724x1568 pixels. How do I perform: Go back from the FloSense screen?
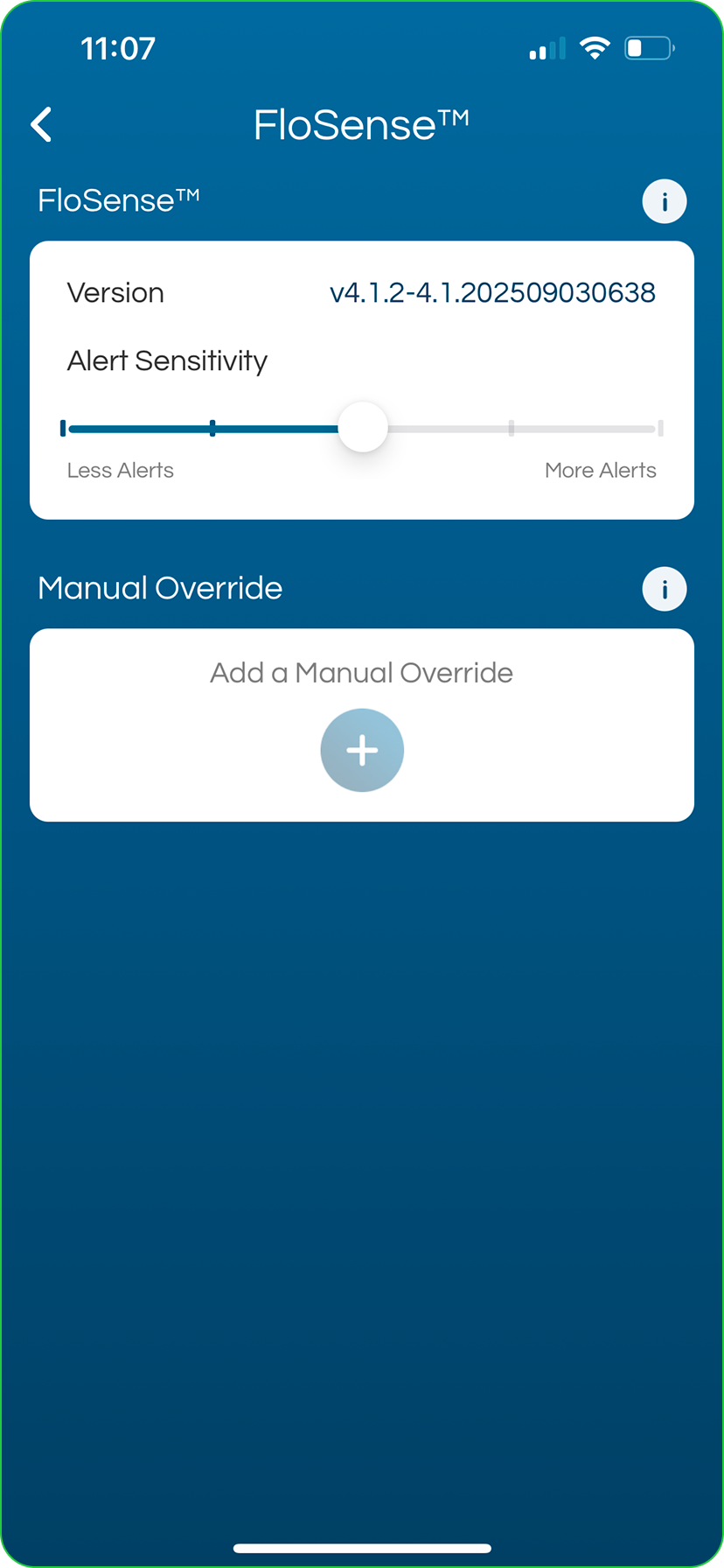[x=41, y=124]
